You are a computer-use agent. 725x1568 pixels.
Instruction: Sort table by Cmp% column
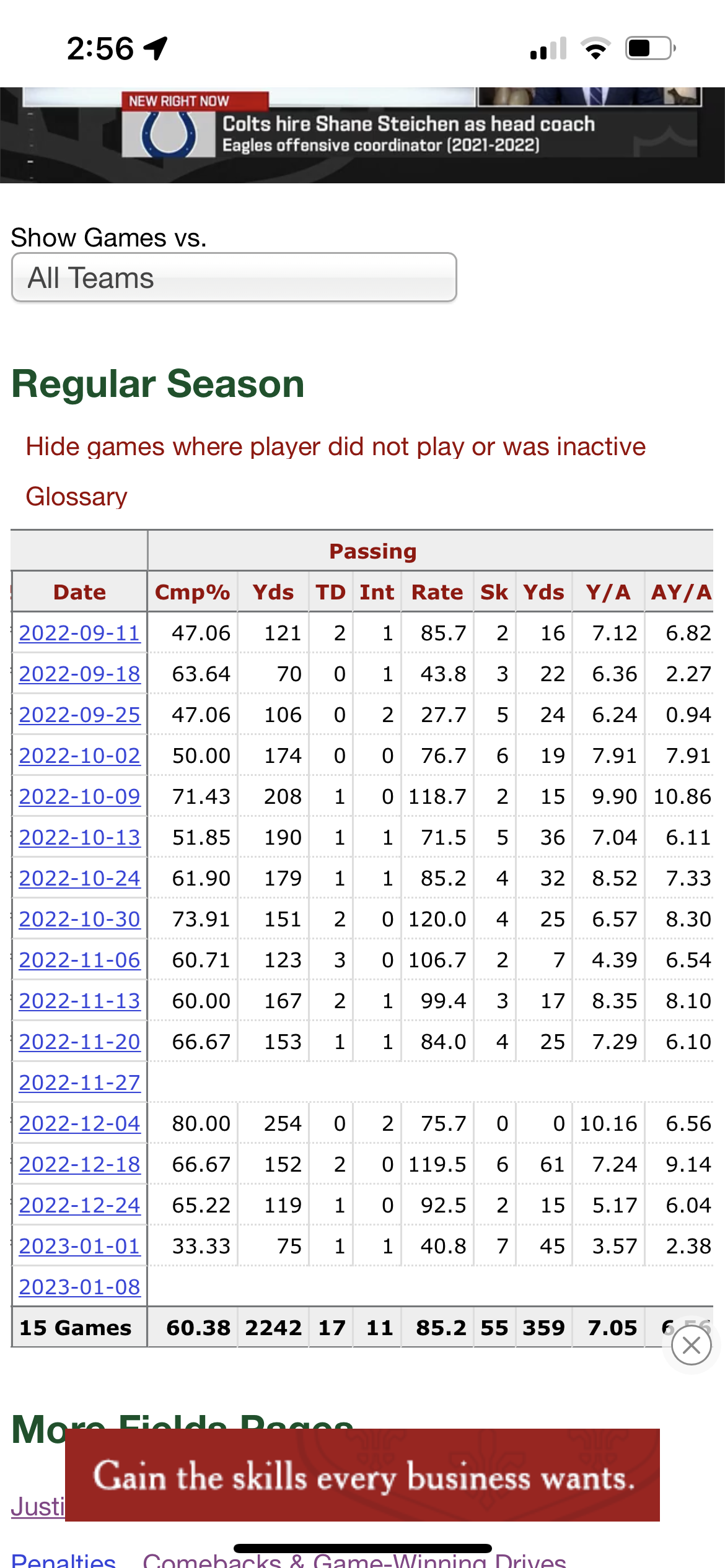192,592
